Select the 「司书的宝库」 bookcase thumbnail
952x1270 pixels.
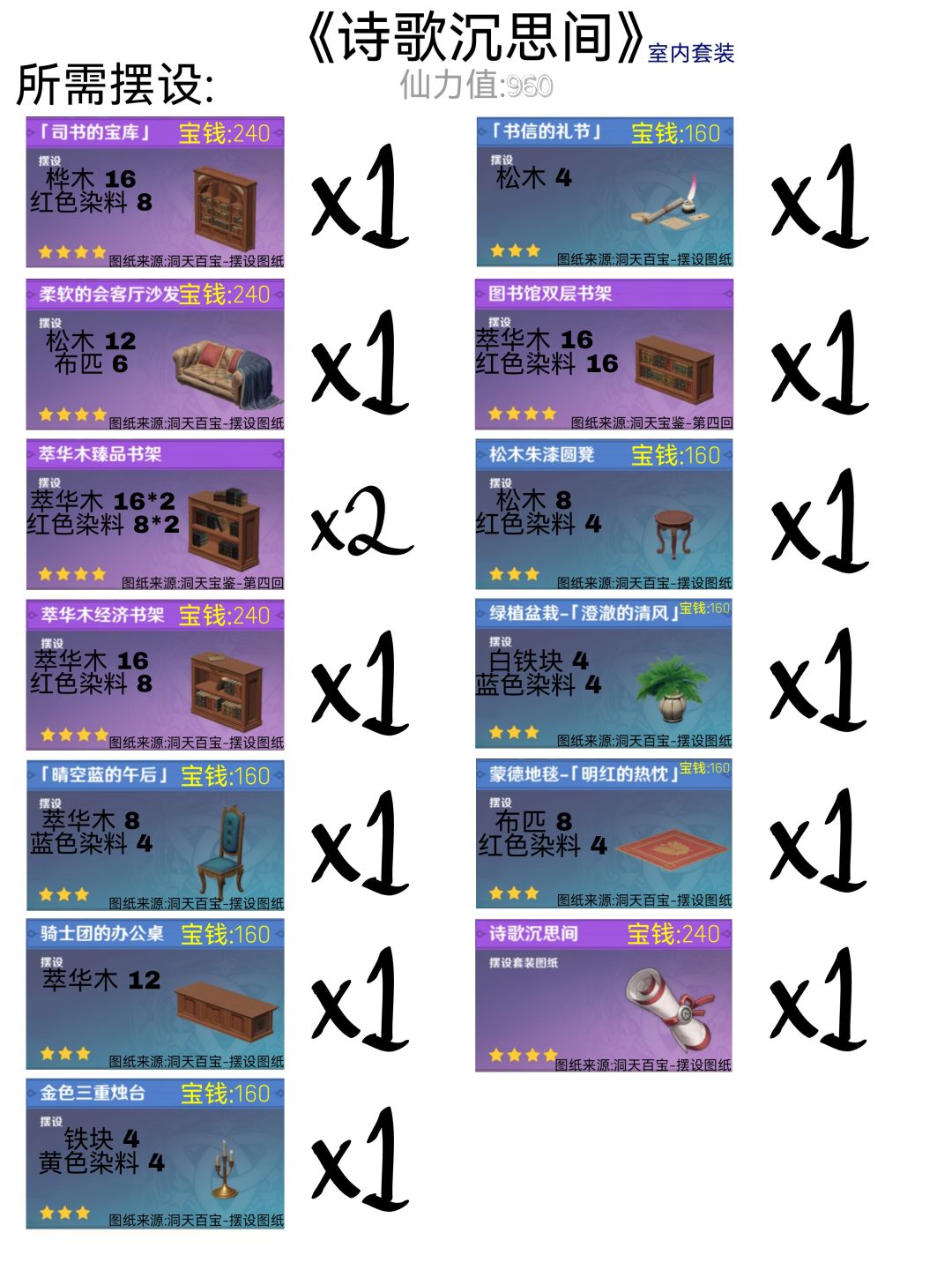tap(223, 207)
